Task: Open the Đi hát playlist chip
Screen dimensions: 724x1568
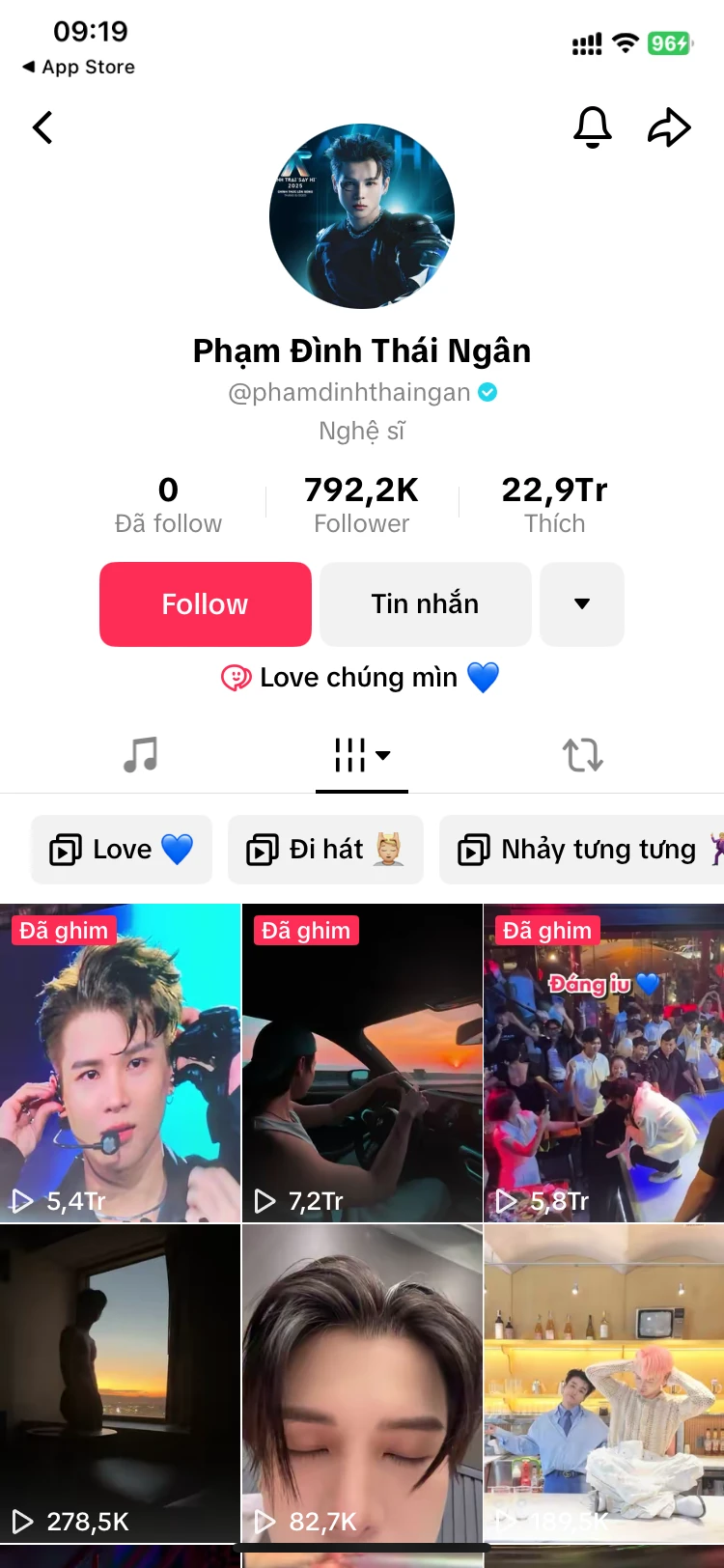Action: pos(325,850)
